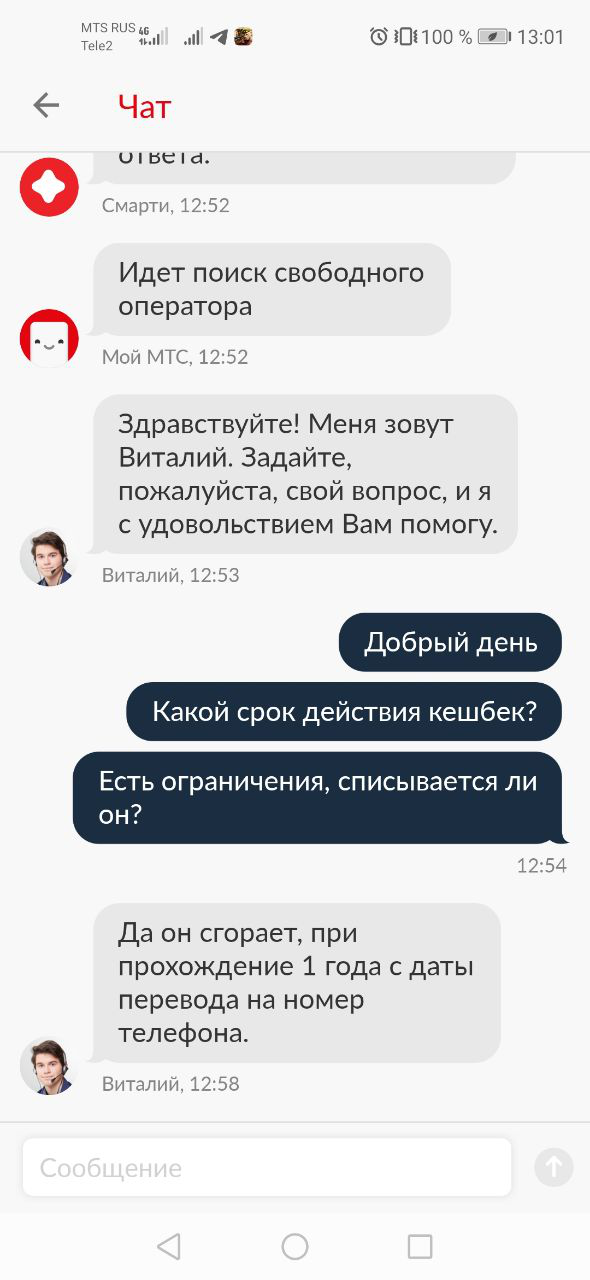
Task: Open the recent apps overview
Action: tap(420, 1246)
